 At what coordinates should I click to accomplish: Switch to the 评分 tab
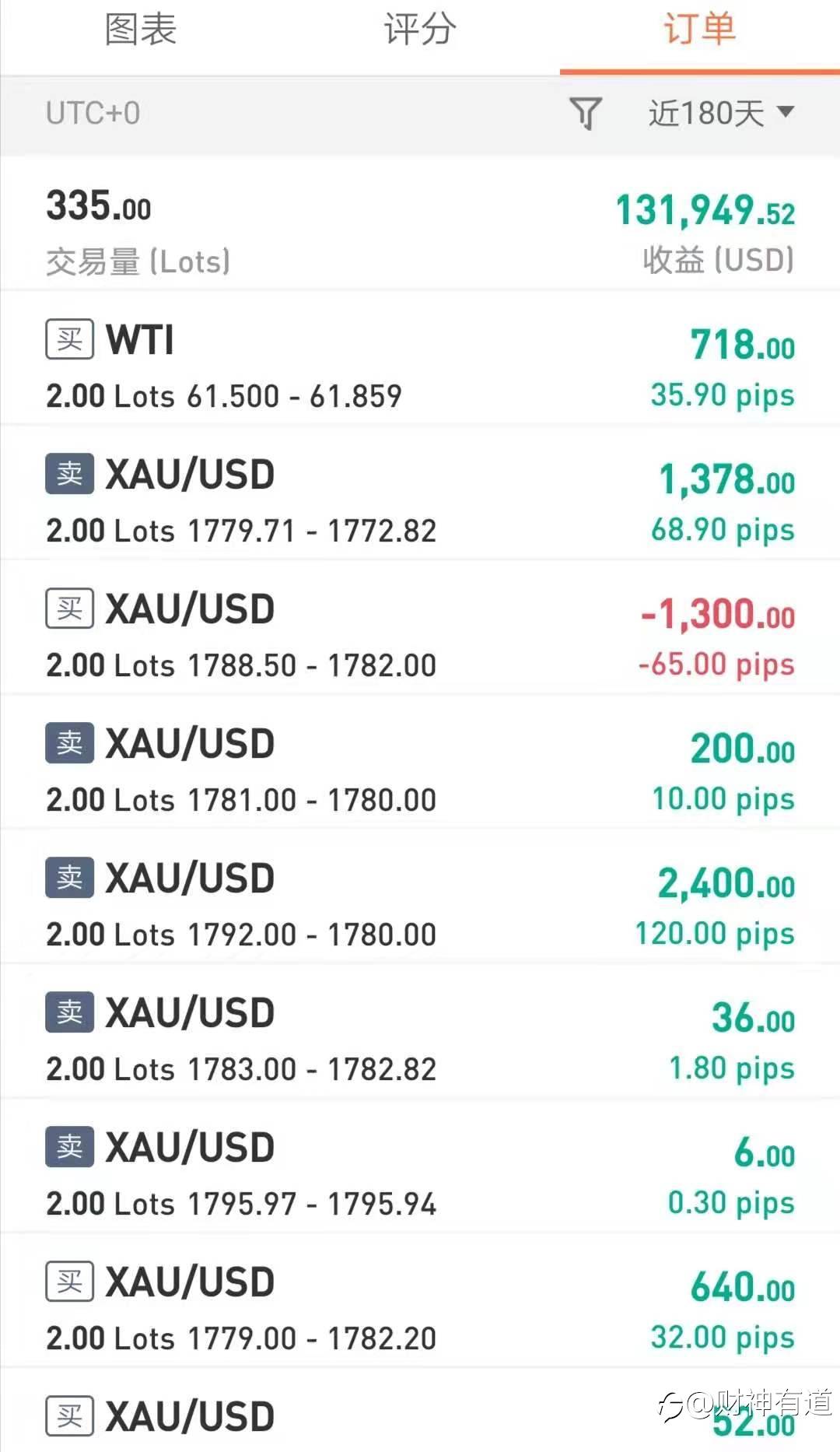(420, 31)
